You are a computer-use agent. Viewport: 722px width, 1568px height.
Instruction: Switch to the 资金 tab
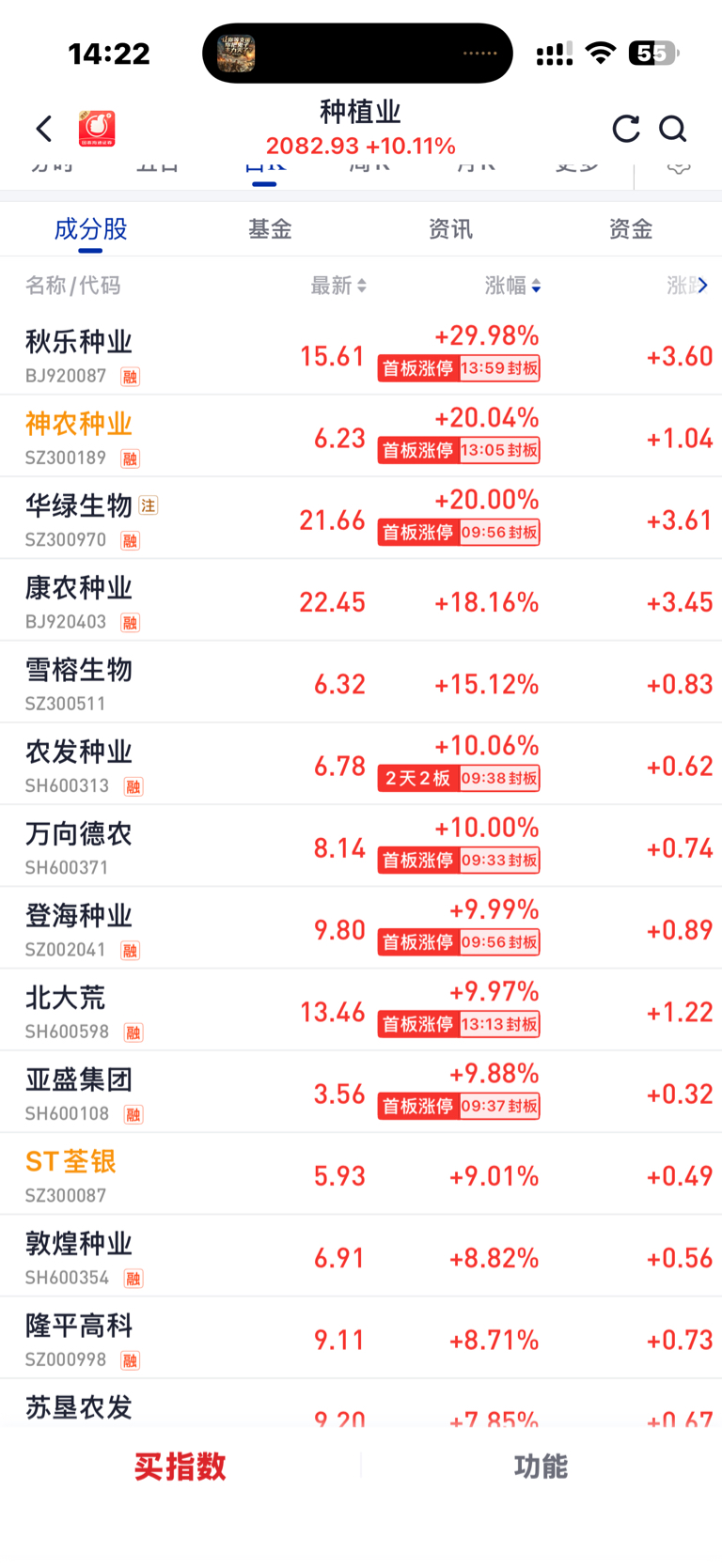631,229
